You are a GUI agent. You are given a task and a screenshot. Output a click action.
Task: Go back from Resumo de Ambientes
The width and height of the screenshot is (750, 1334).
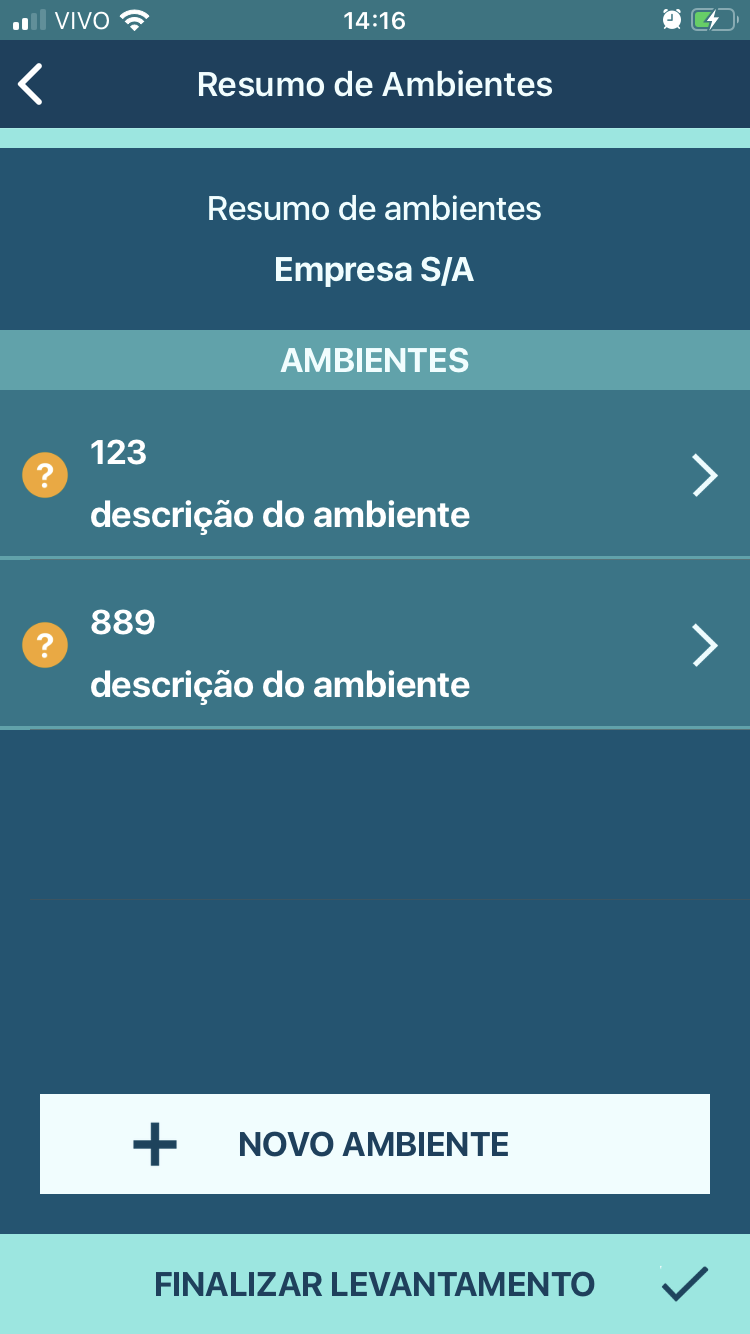point(31,85)
